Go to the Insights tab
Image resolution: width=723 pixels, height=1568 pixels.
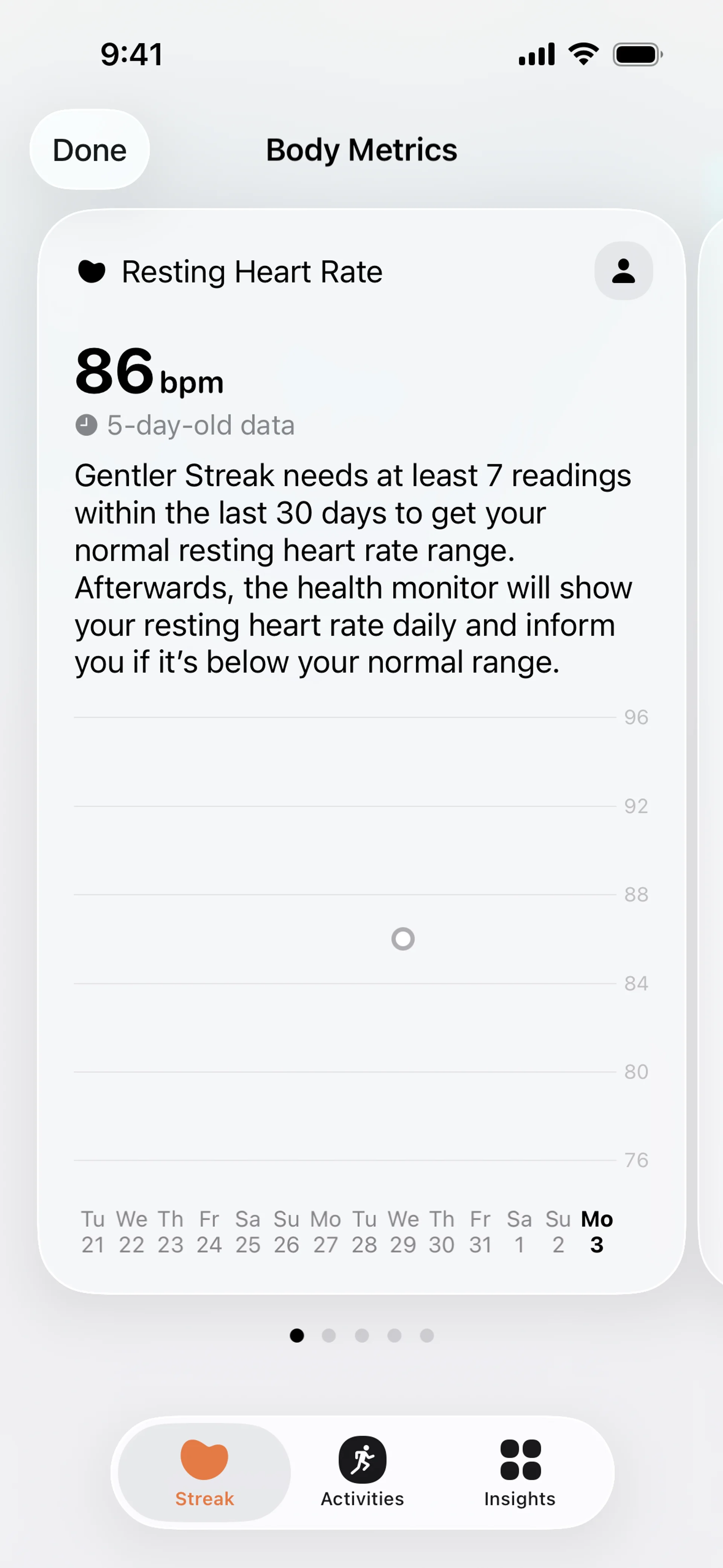520,1472
